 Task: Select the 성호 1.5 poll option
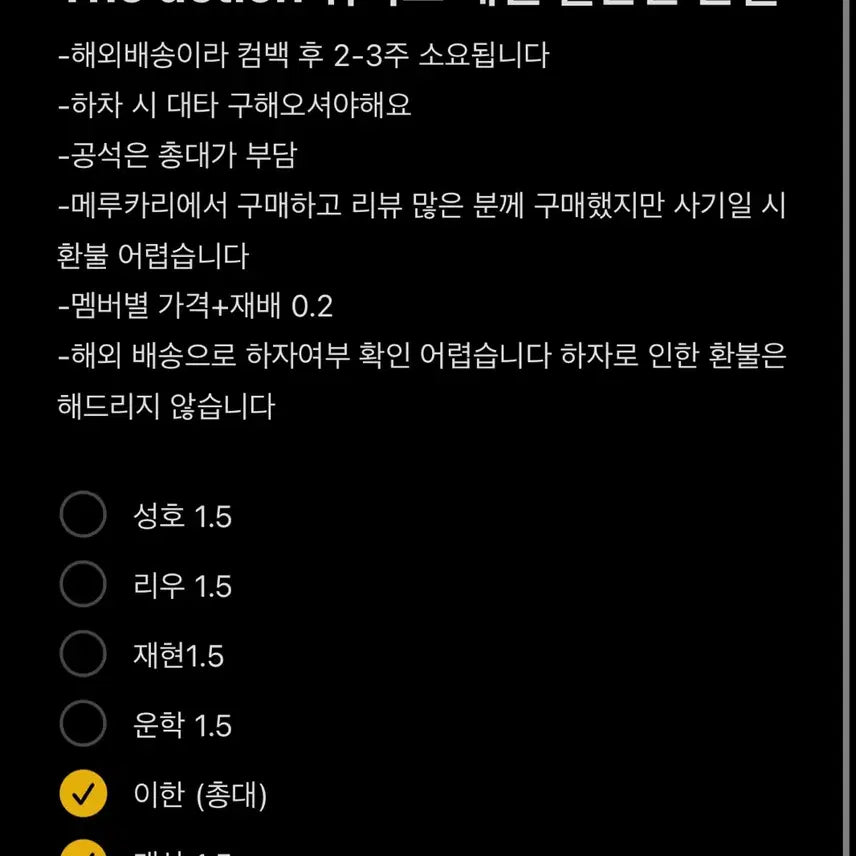point(83,515)
